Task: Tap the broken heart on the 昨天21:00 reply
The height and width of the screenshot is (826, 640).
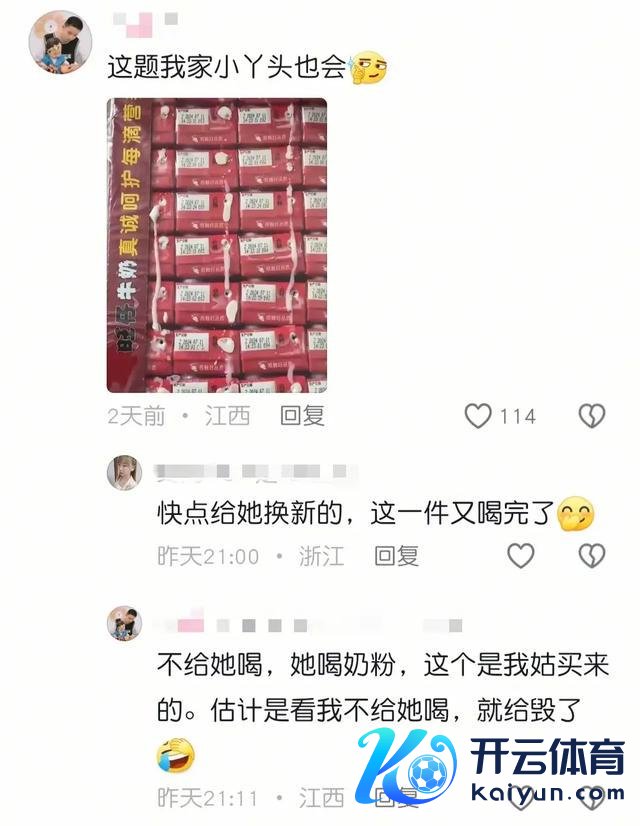Action: tap(592, 556)
